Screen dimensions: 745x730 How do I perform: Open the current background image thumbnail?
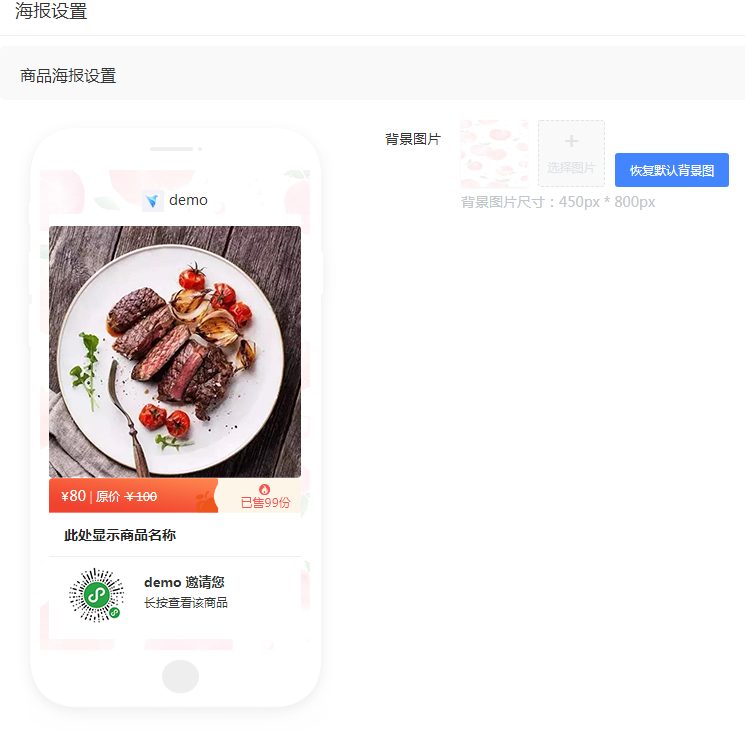point(494,154)
